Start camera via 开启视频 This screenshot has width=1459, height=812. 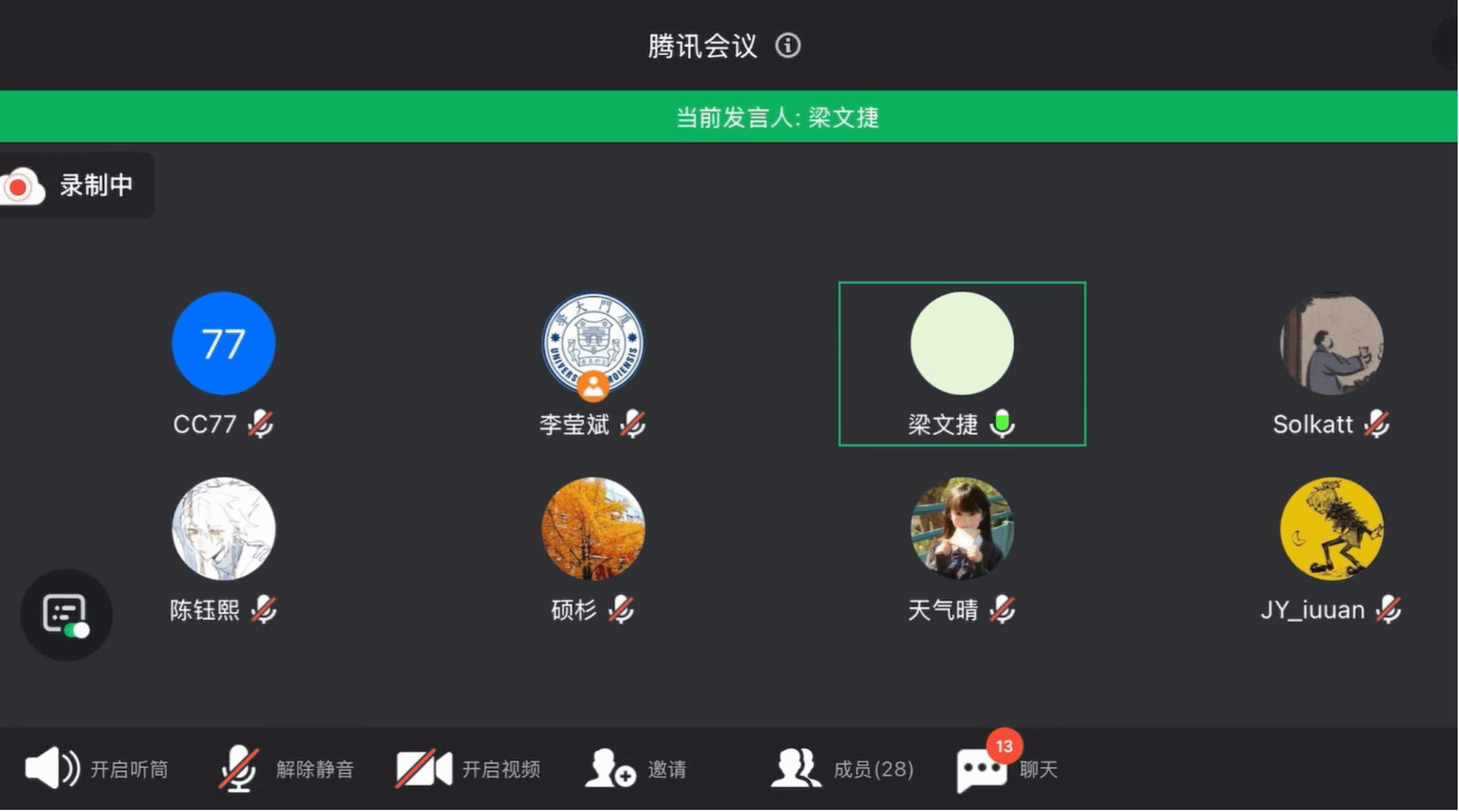coord(468,769)
